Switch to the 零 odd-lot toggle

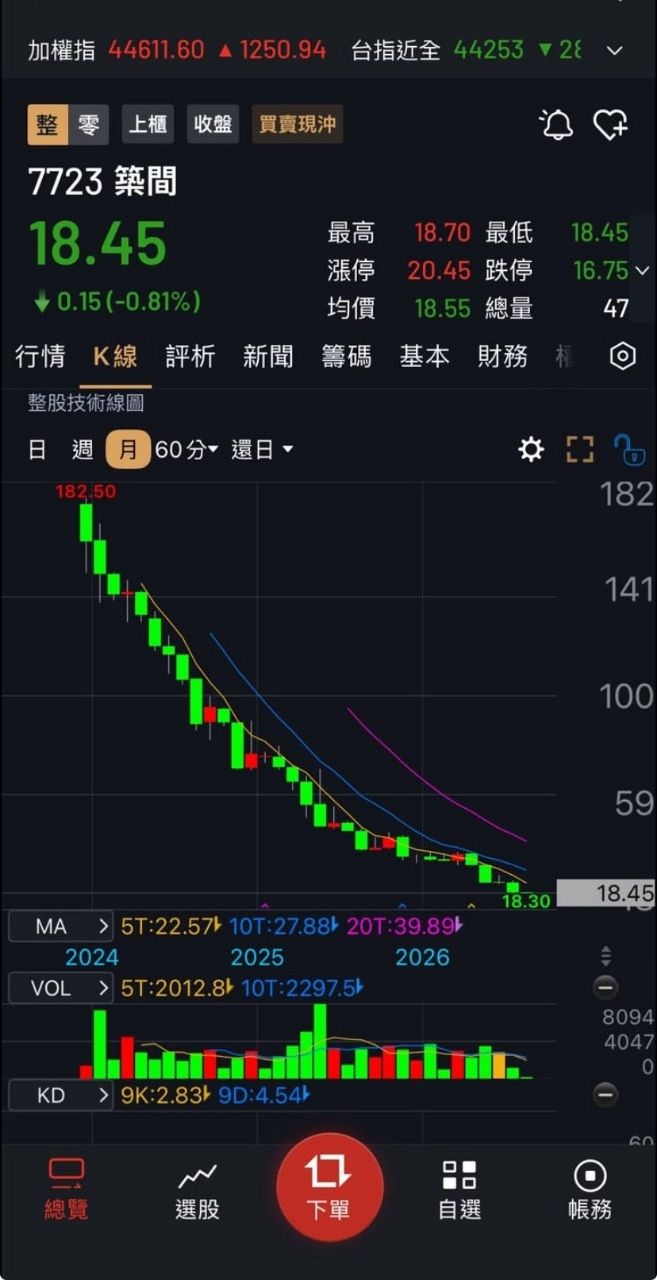(89, 125)
